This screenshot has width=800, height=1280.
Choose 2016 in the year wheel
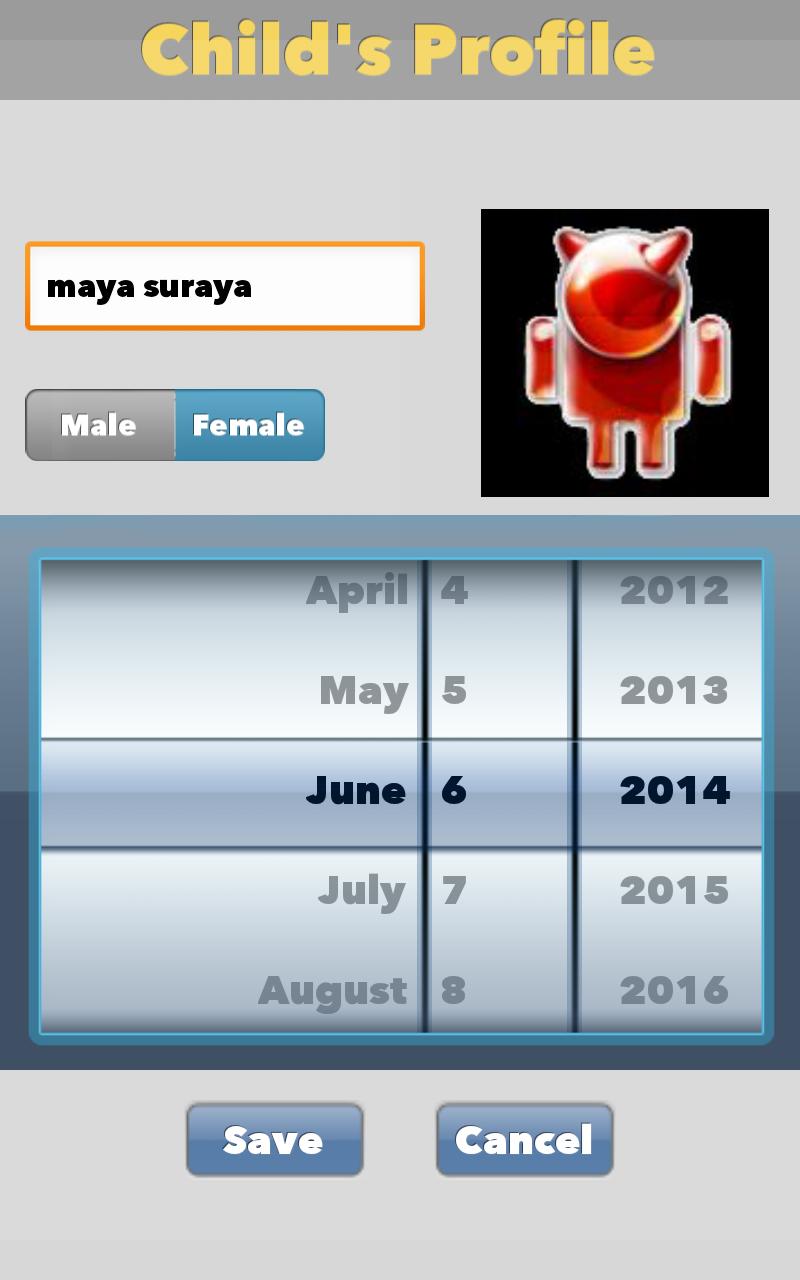point(674,990)
